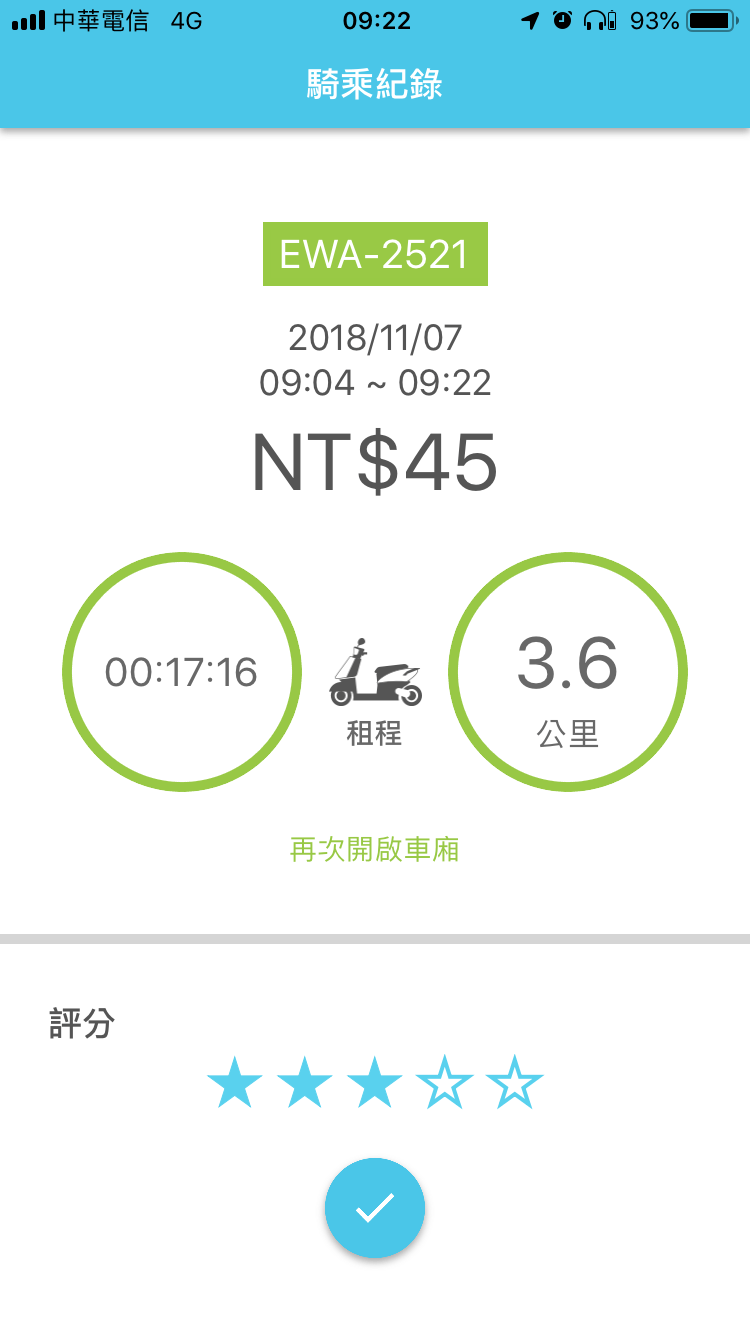750x1334 pixels.
Task: Give the ride four stars
Action: pos(445,1084)
